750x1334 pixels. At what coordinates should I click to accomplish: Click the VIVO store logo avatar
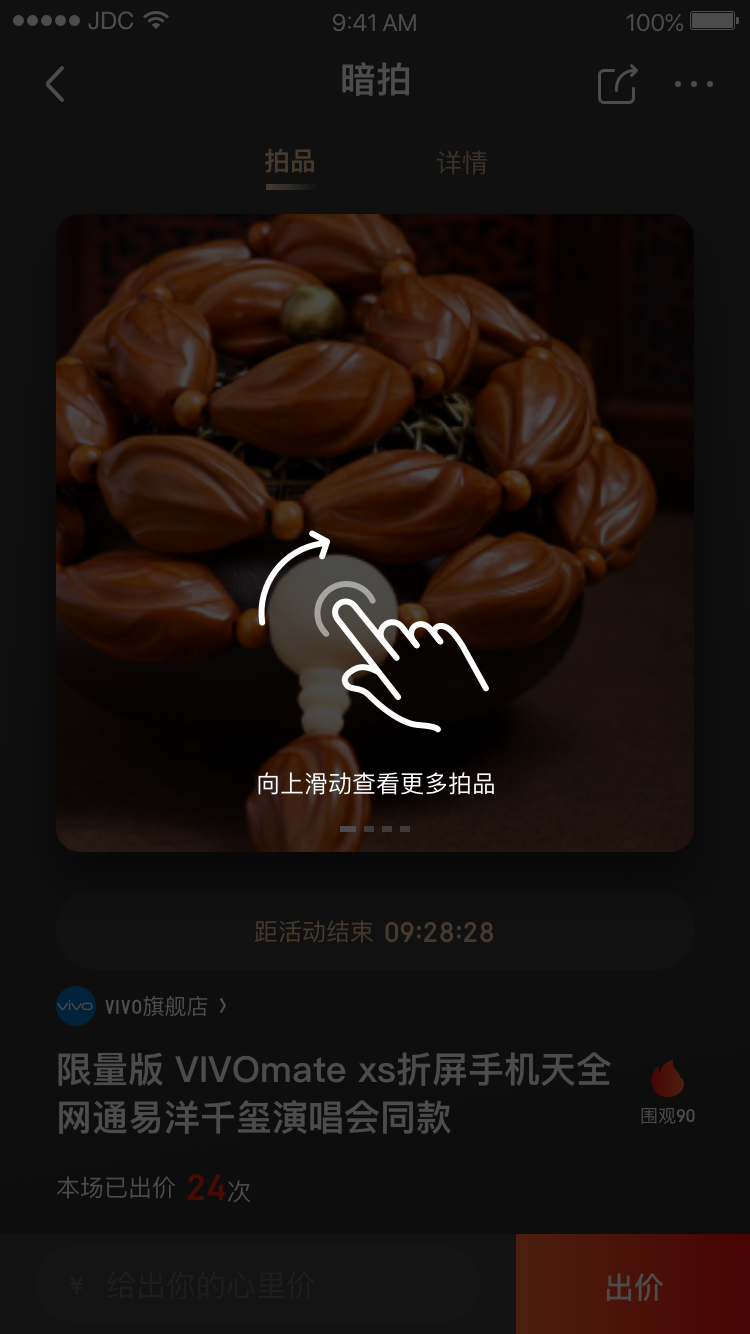pos(76,1006)
